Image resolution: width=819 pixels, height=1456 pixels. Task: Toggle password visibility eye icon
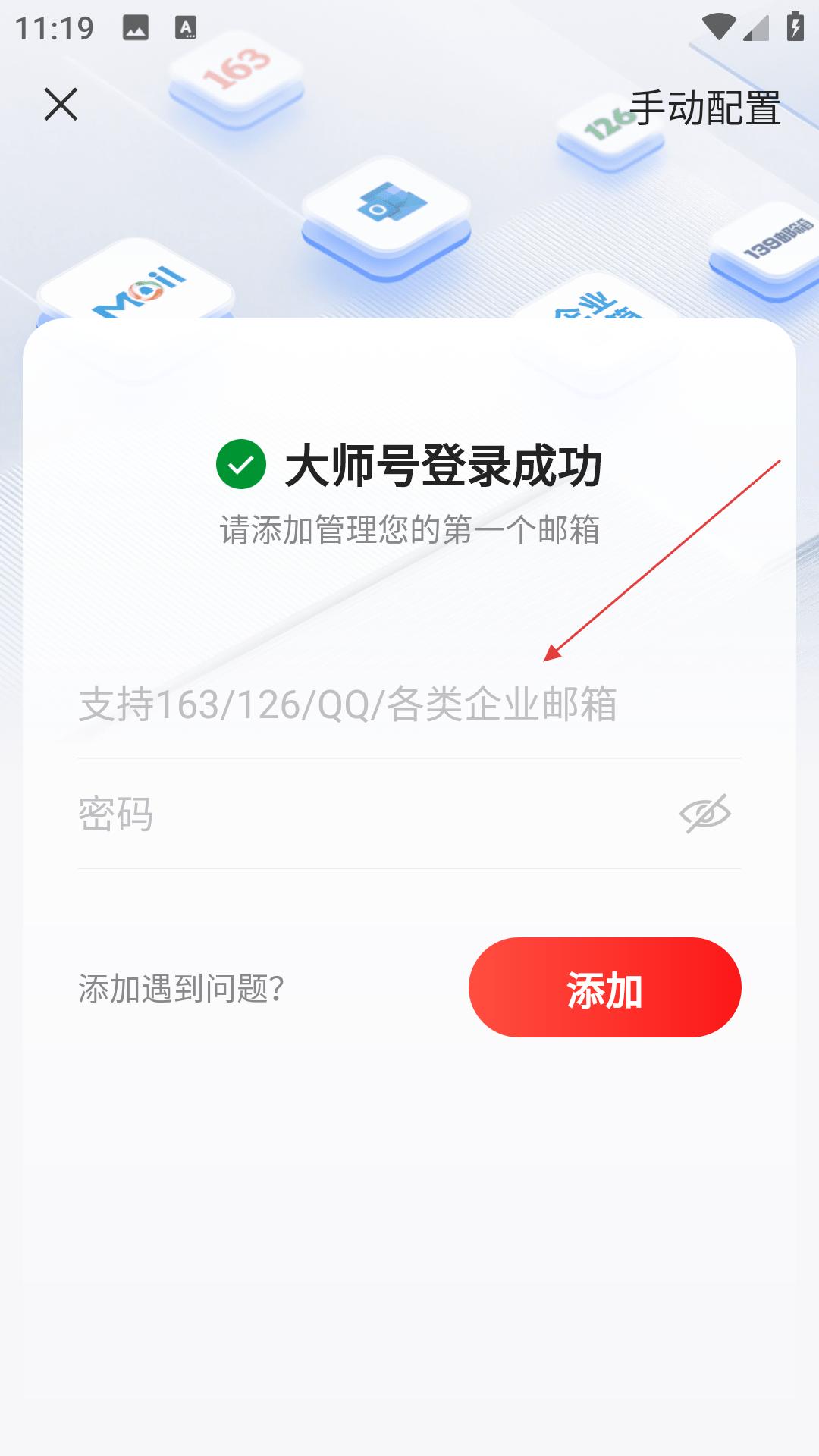704,814
